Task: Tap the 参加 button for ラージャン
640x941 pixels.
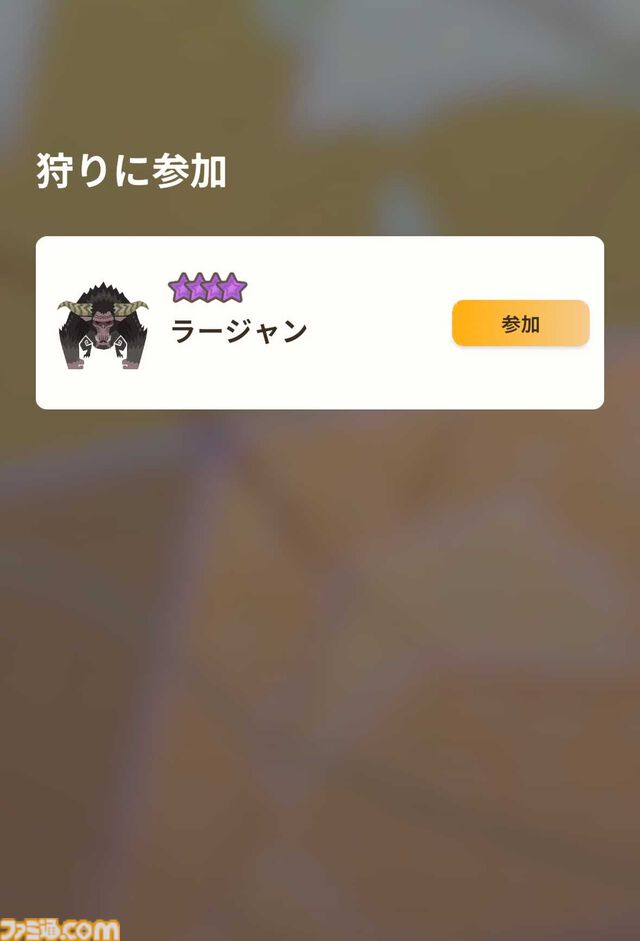Action: (x=520, y=324)
